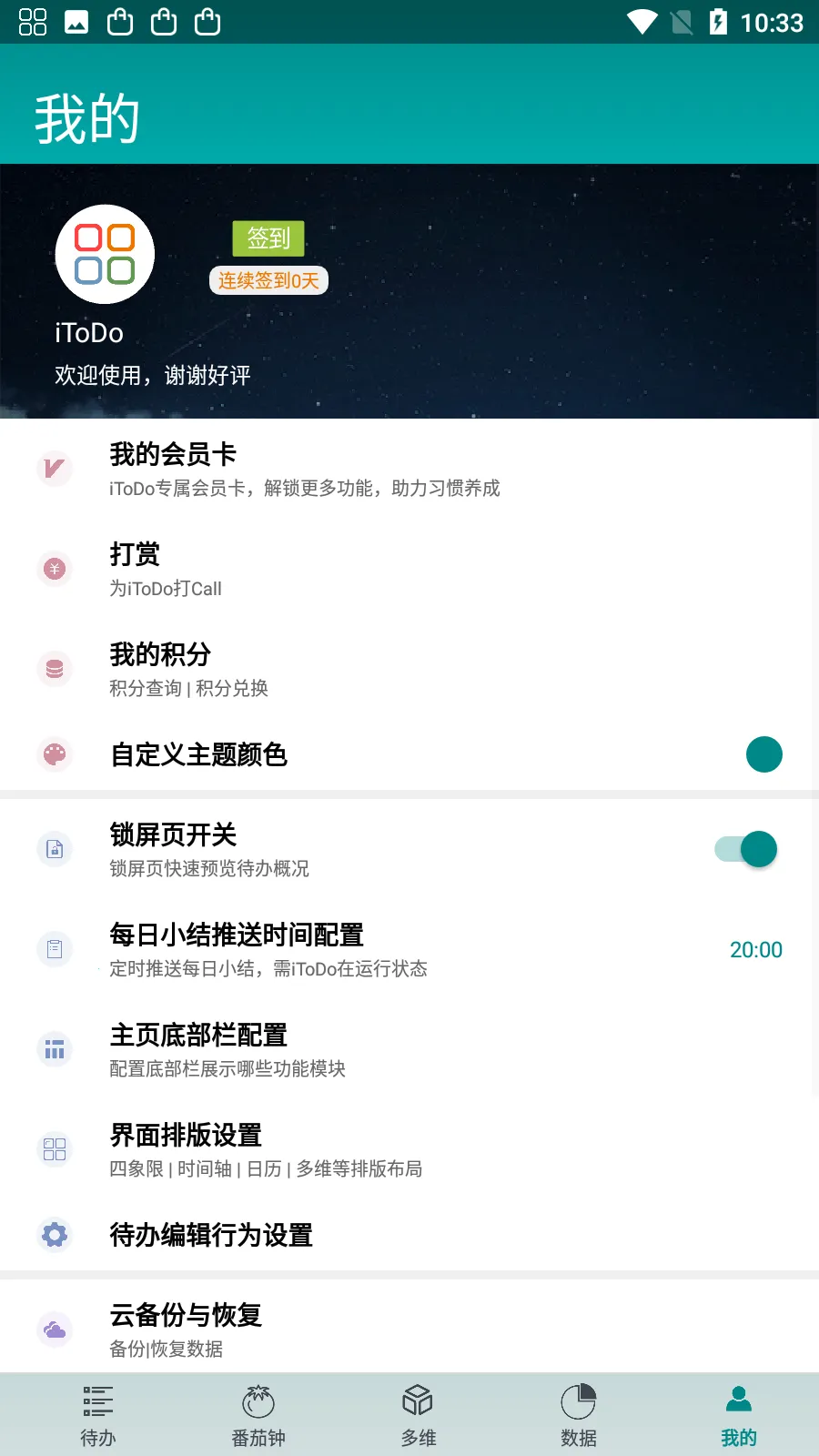Tap the 签到 check-in button

268,238
